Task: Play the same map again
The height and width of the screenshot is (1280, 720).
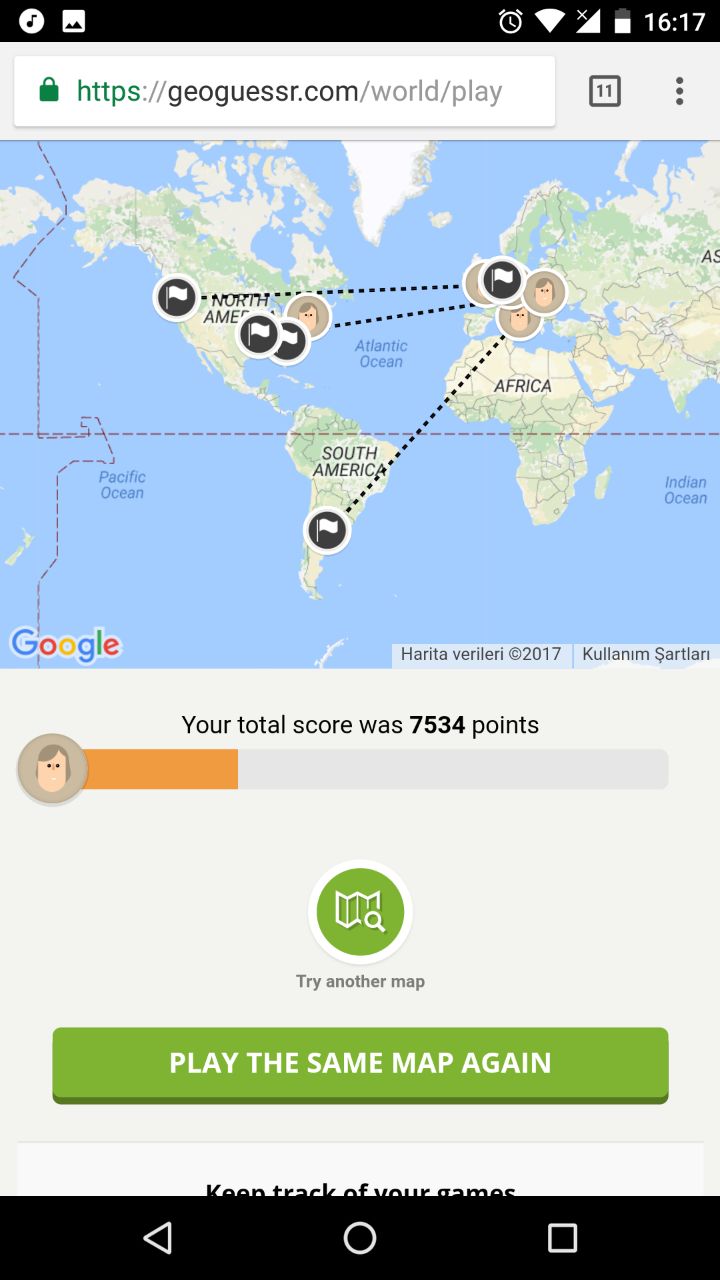Action: click(x=360, y=1064)
